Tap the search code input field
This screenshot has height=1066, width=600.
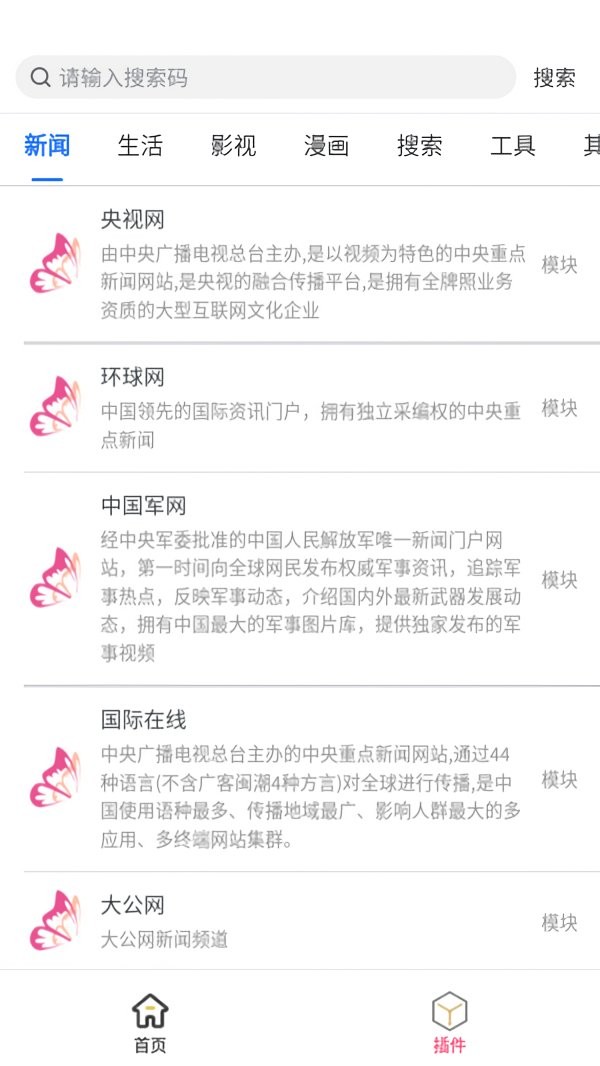(x=270, y=78)
